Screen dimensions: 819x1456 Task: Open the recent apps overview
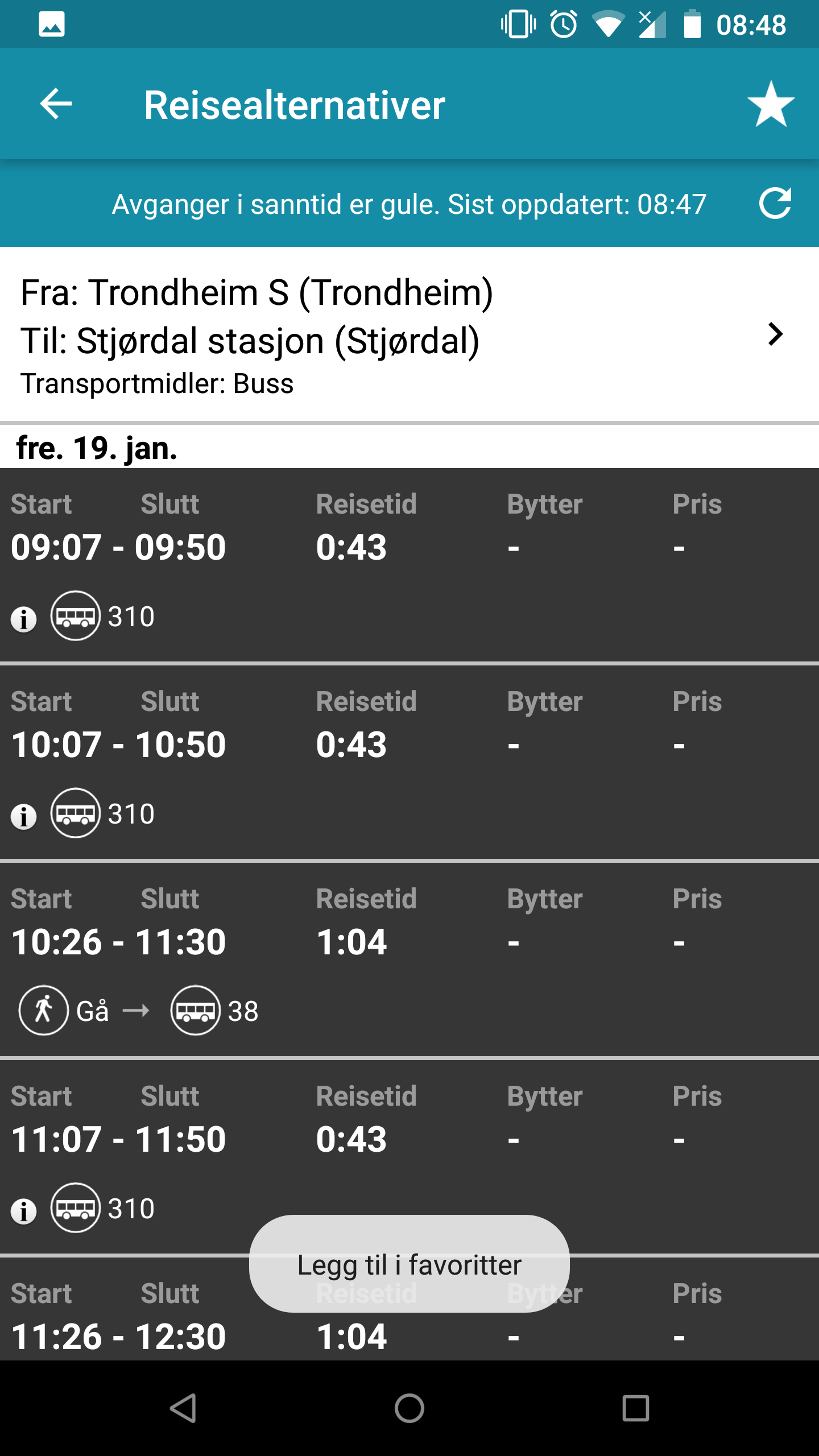[636, 1408]
